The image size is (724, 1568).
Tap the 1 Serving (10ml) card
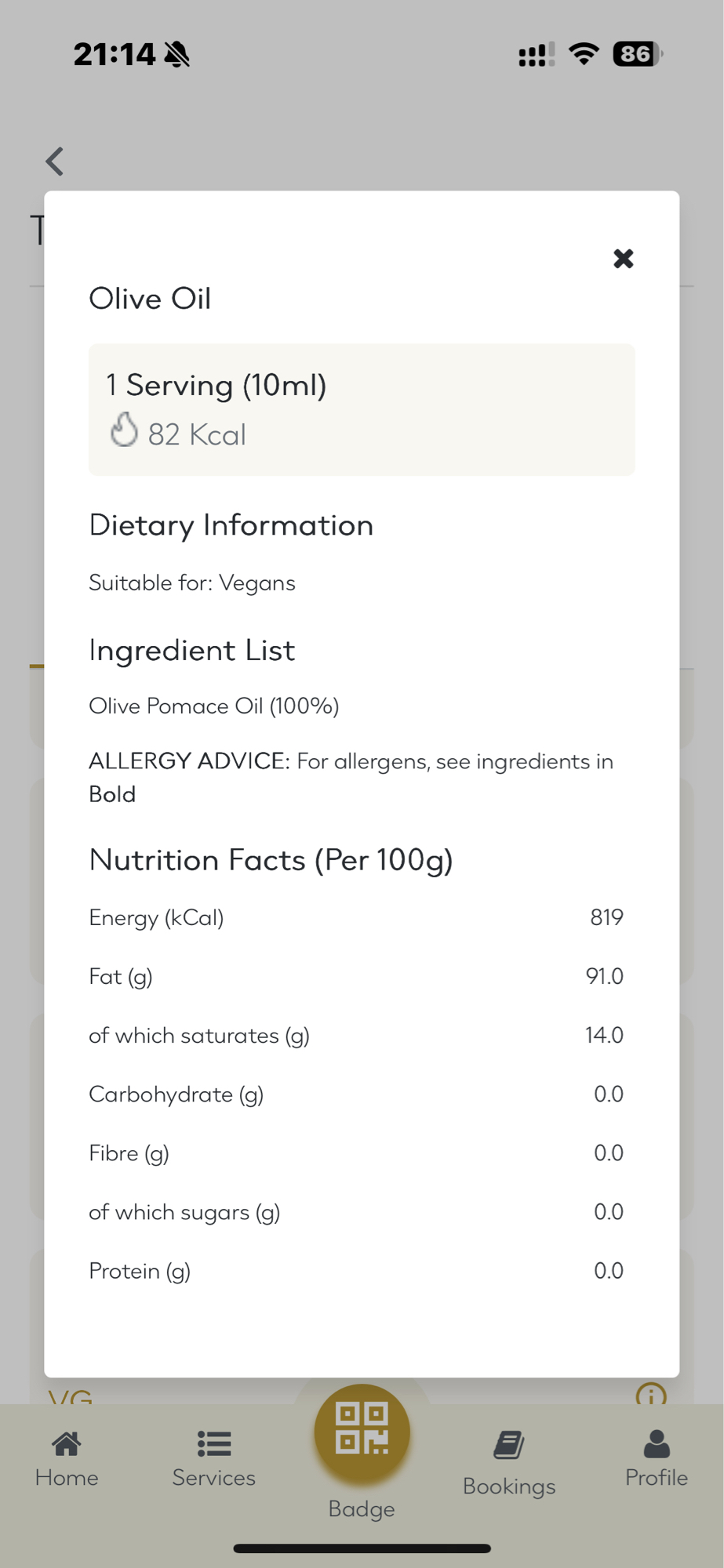[x=361, y=408]
